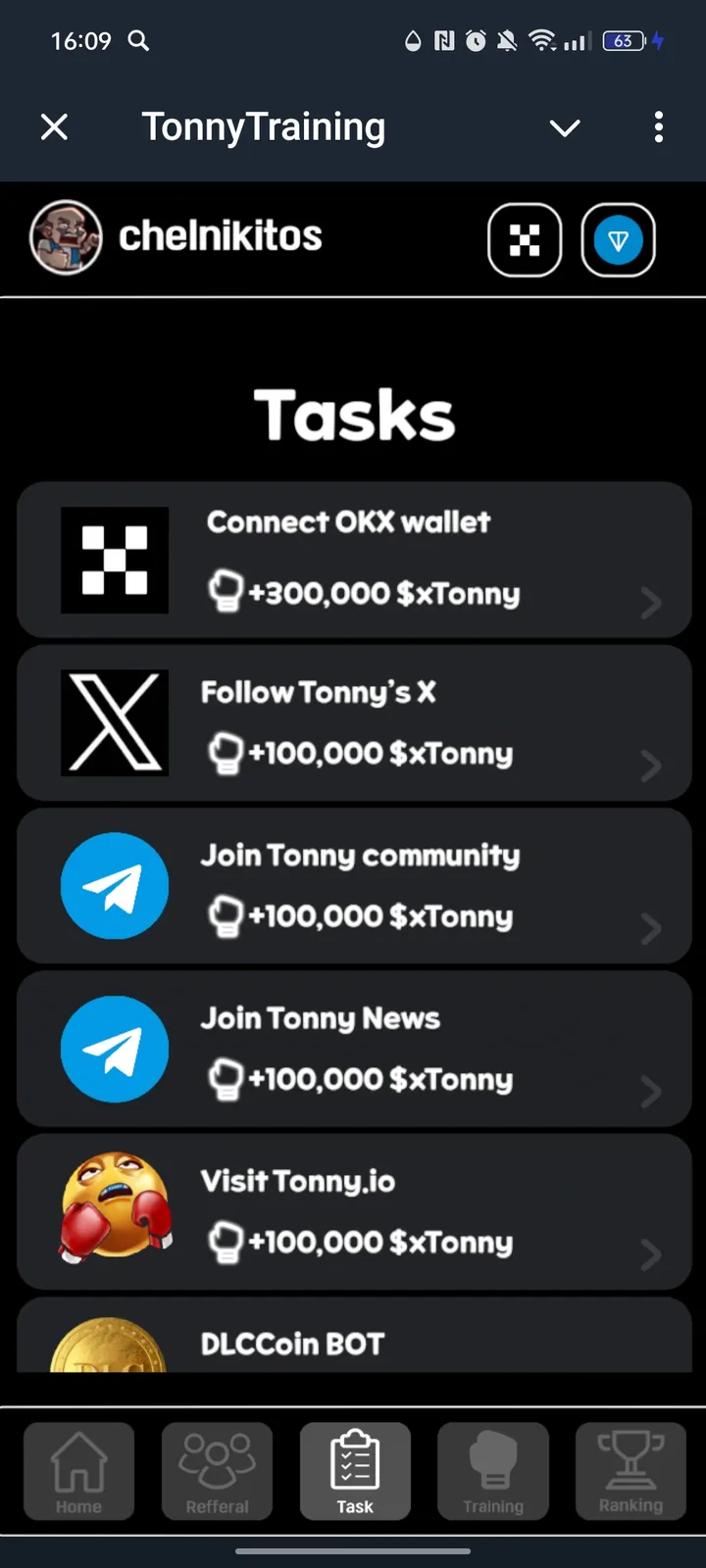This screenshot has height=1568, width=706.
Task: Click the OKX wallet icon in the header
Action: [525, 239]
